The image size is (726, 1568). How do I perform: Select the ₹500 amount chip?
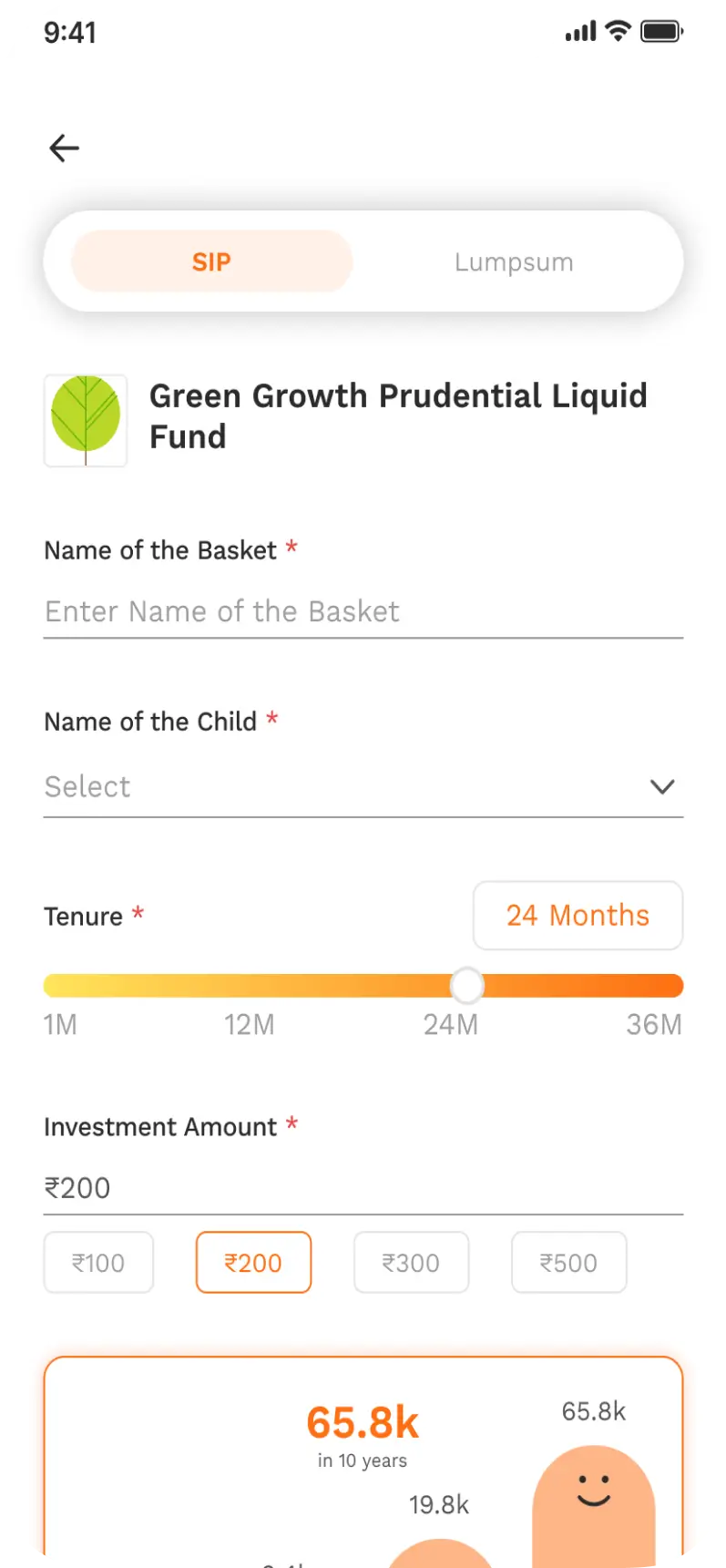[x=568, y=1262]
